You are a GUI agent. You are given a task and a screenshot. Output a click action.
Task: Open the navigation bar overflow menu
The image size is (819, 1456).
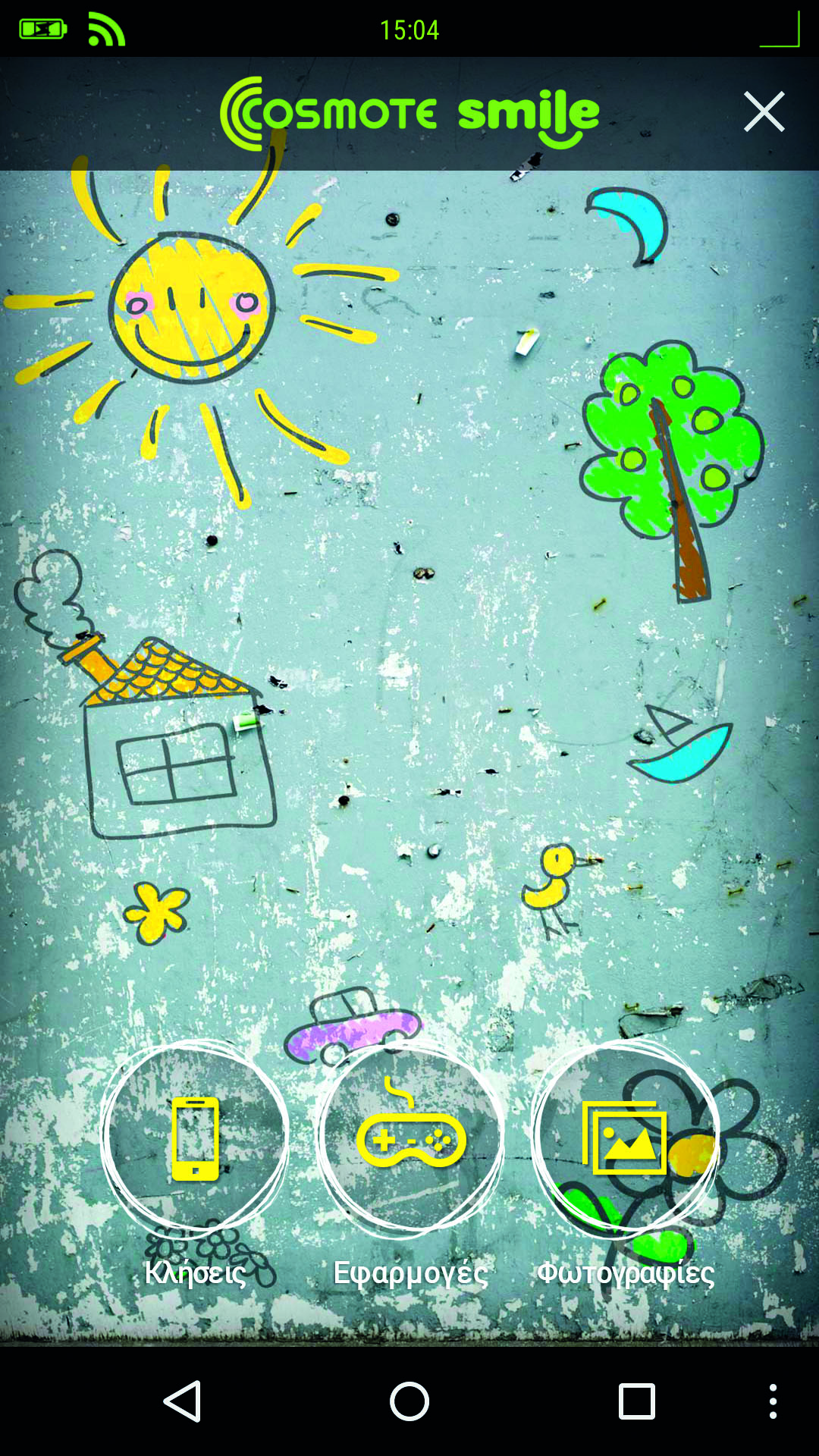click(772, 1401)
